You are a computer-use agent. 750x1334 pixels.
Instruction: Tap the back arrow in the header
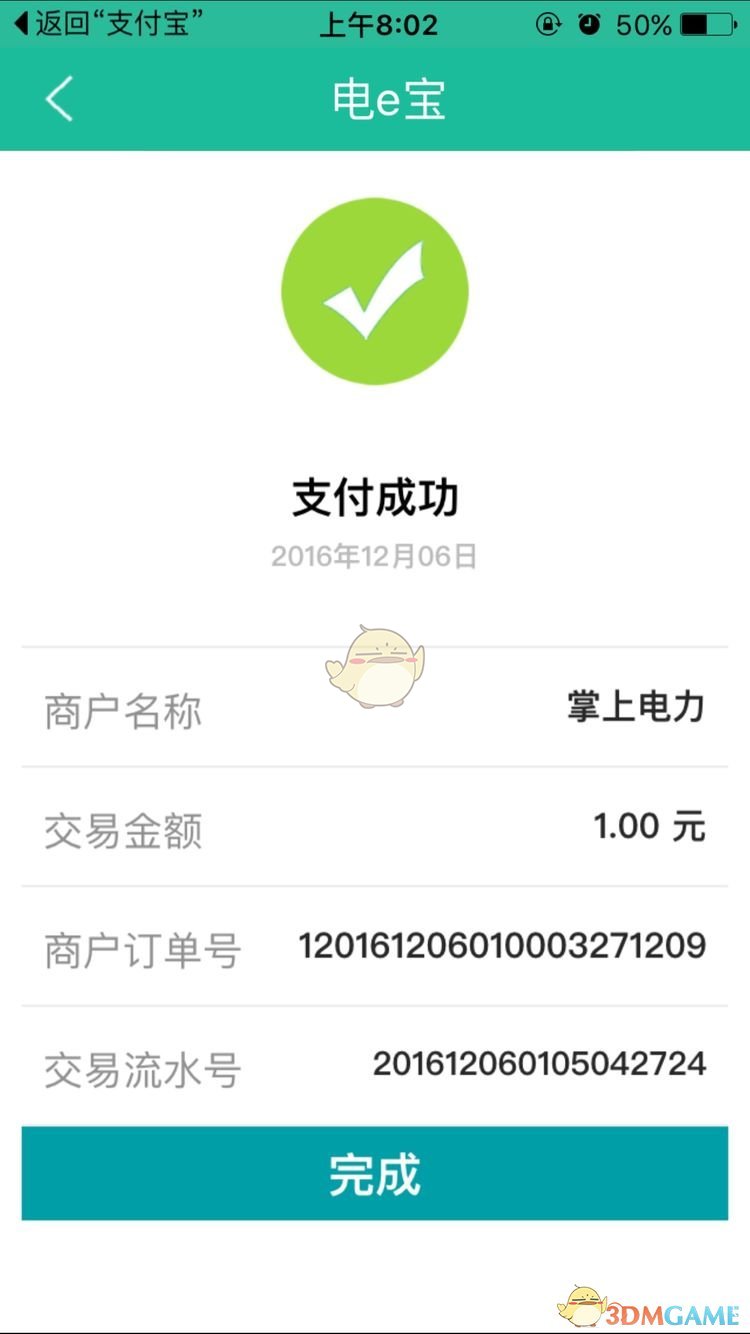tap(59, 100)
